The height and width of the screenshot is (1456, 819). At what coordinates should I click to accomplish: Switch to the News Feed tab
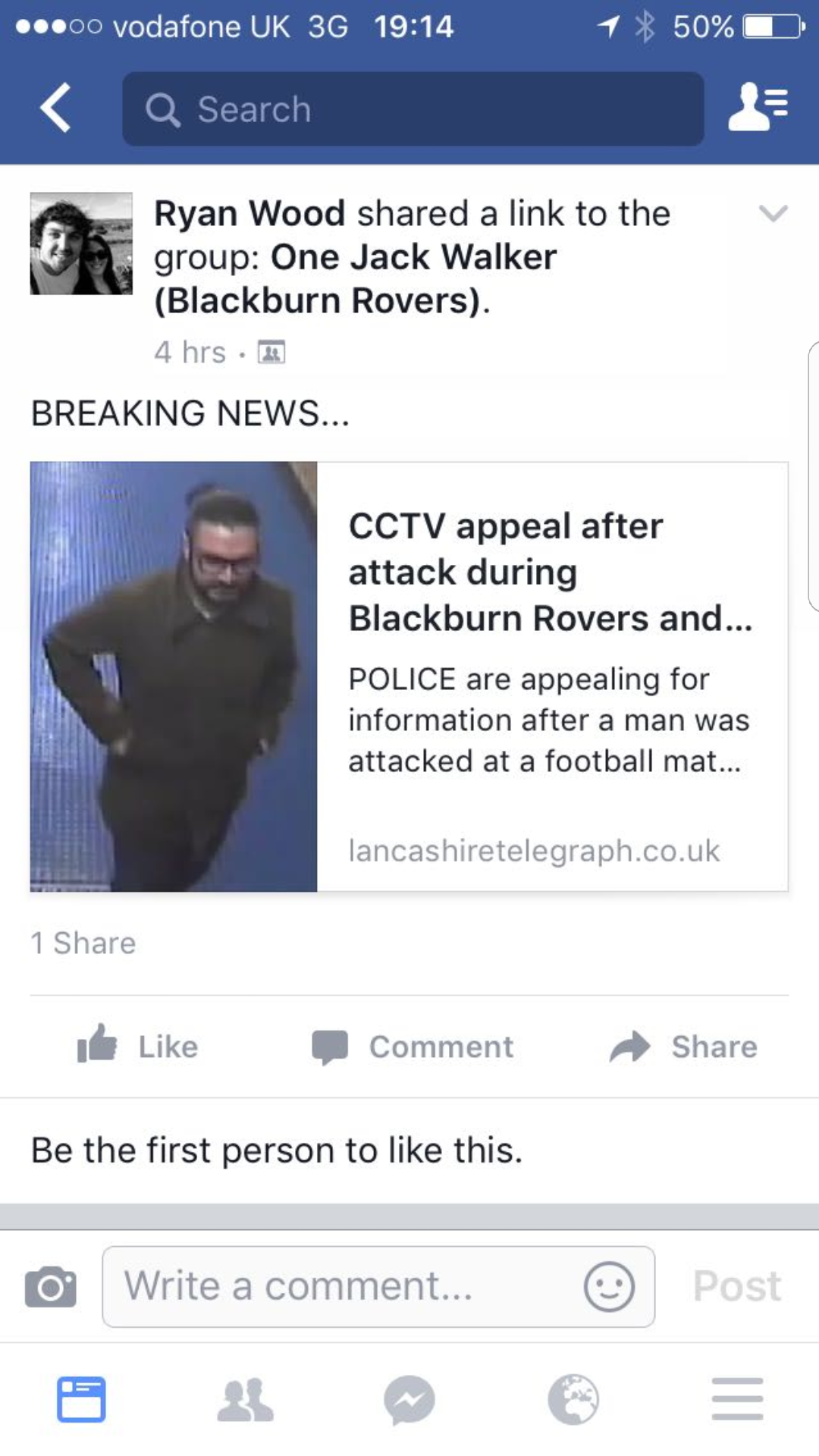point(81,1398)
